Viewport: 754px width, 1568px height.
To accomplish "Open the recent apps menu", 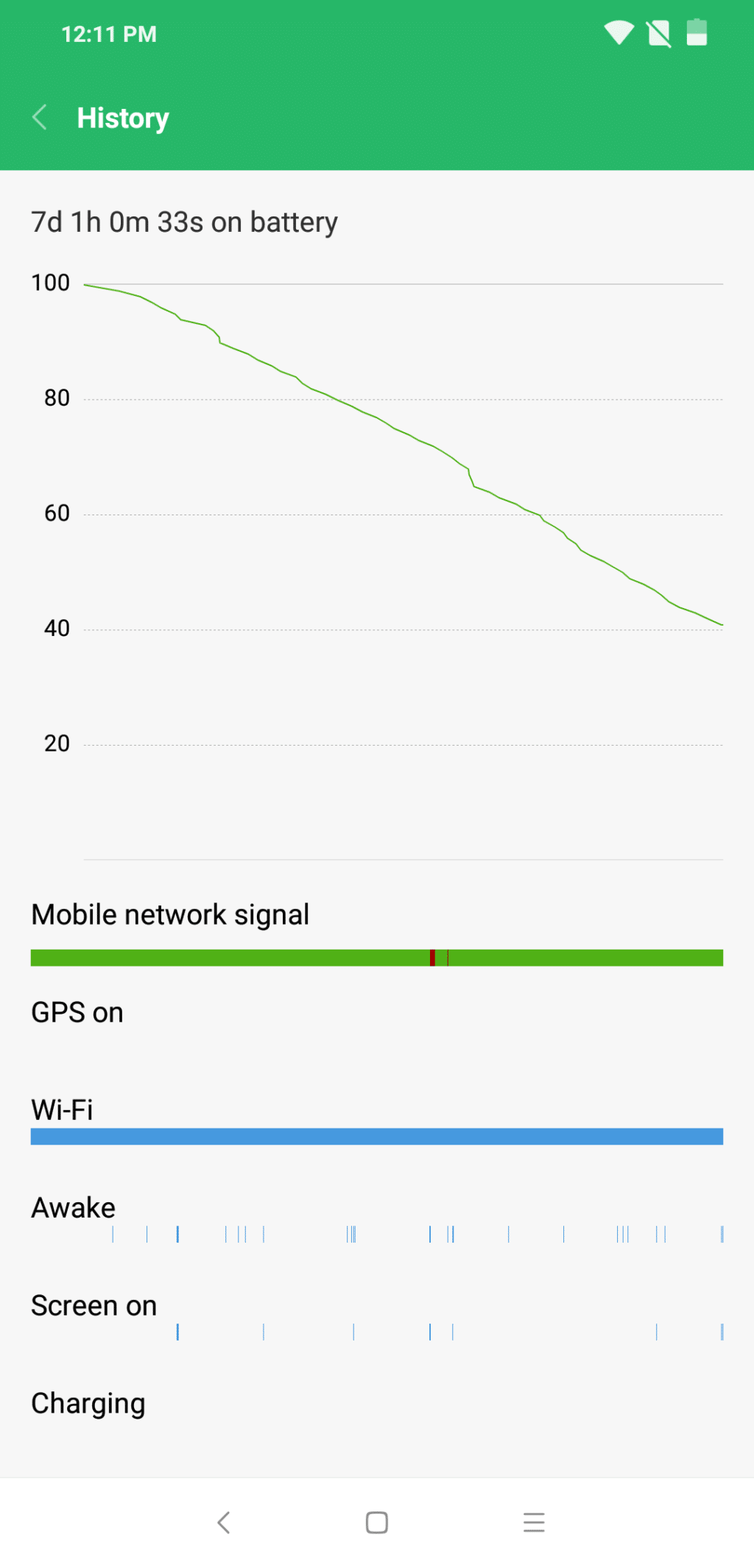I will click(534, 1522).
